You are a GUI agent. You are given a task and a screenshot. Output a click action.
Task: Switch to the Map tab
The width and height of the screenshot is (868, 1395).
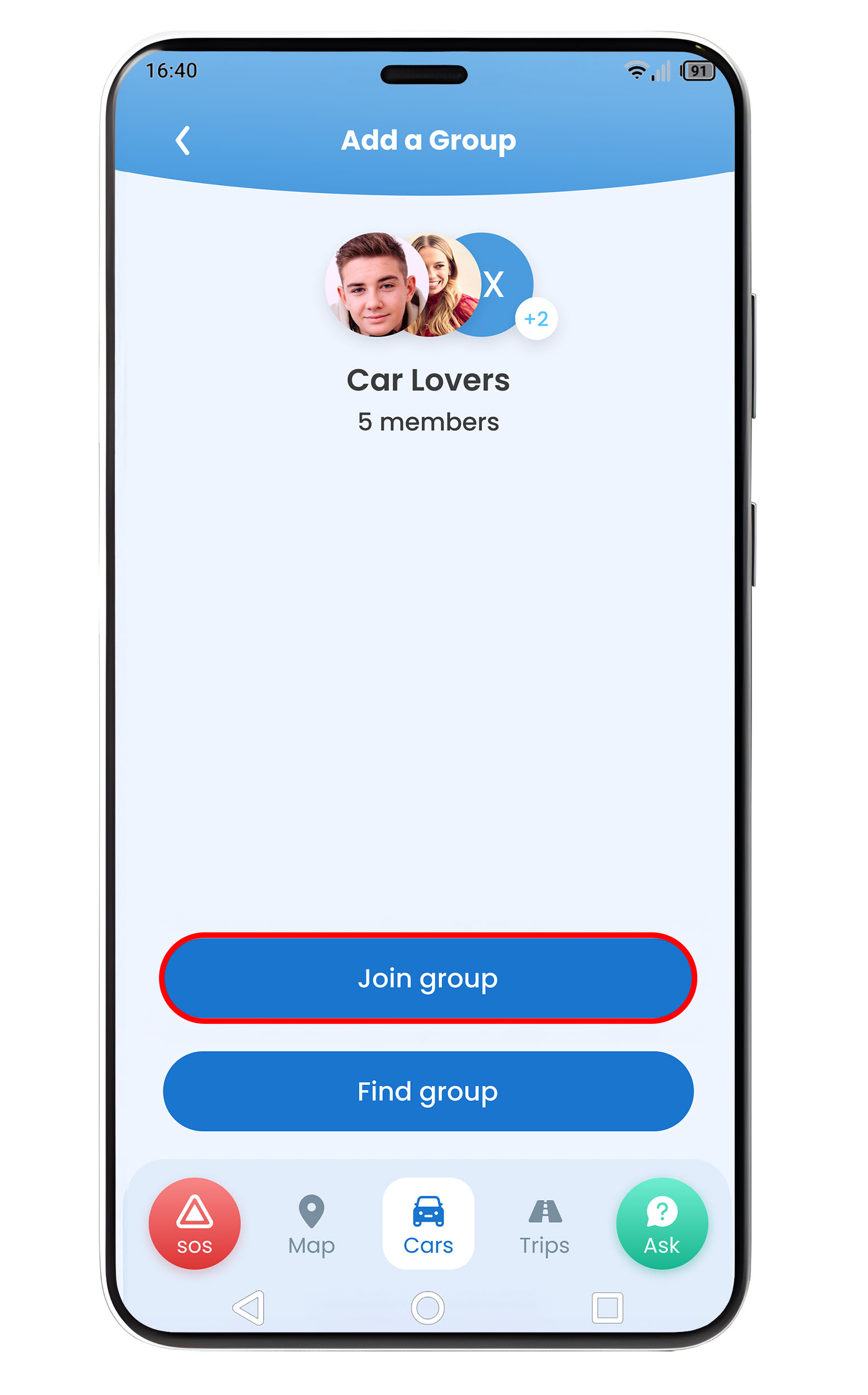[x=311, y=1224]
